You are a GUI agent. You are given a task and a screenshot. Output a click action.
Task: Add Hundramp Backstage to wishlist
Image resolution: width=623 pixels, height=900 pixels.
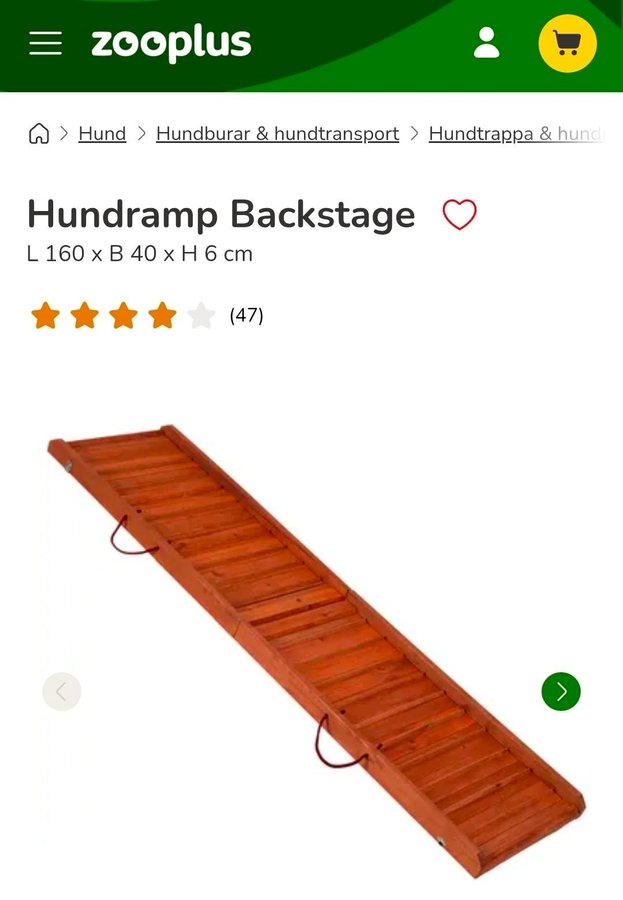459,215
